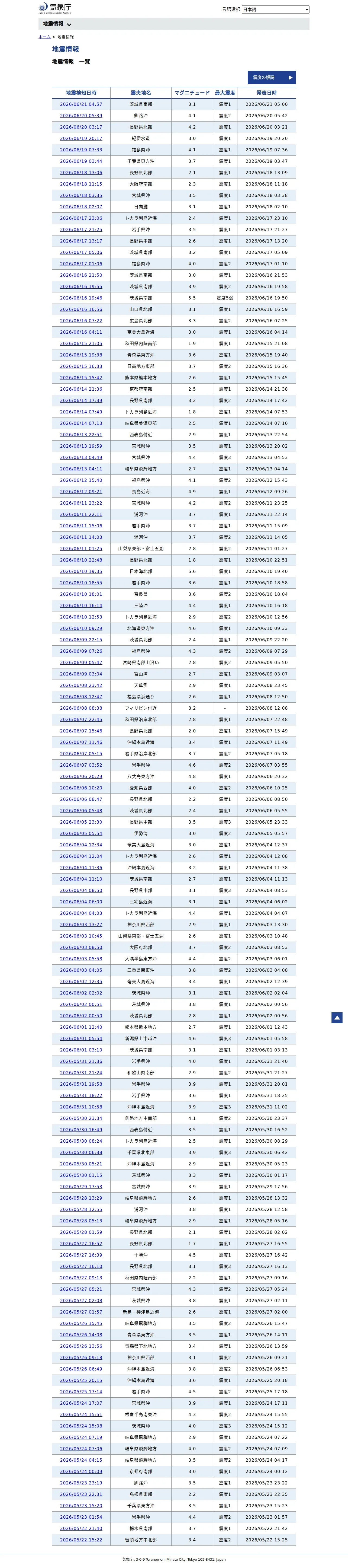
Task: Open earthquake entry 2026/06/03 05:58
Action: tap(81, 959)
